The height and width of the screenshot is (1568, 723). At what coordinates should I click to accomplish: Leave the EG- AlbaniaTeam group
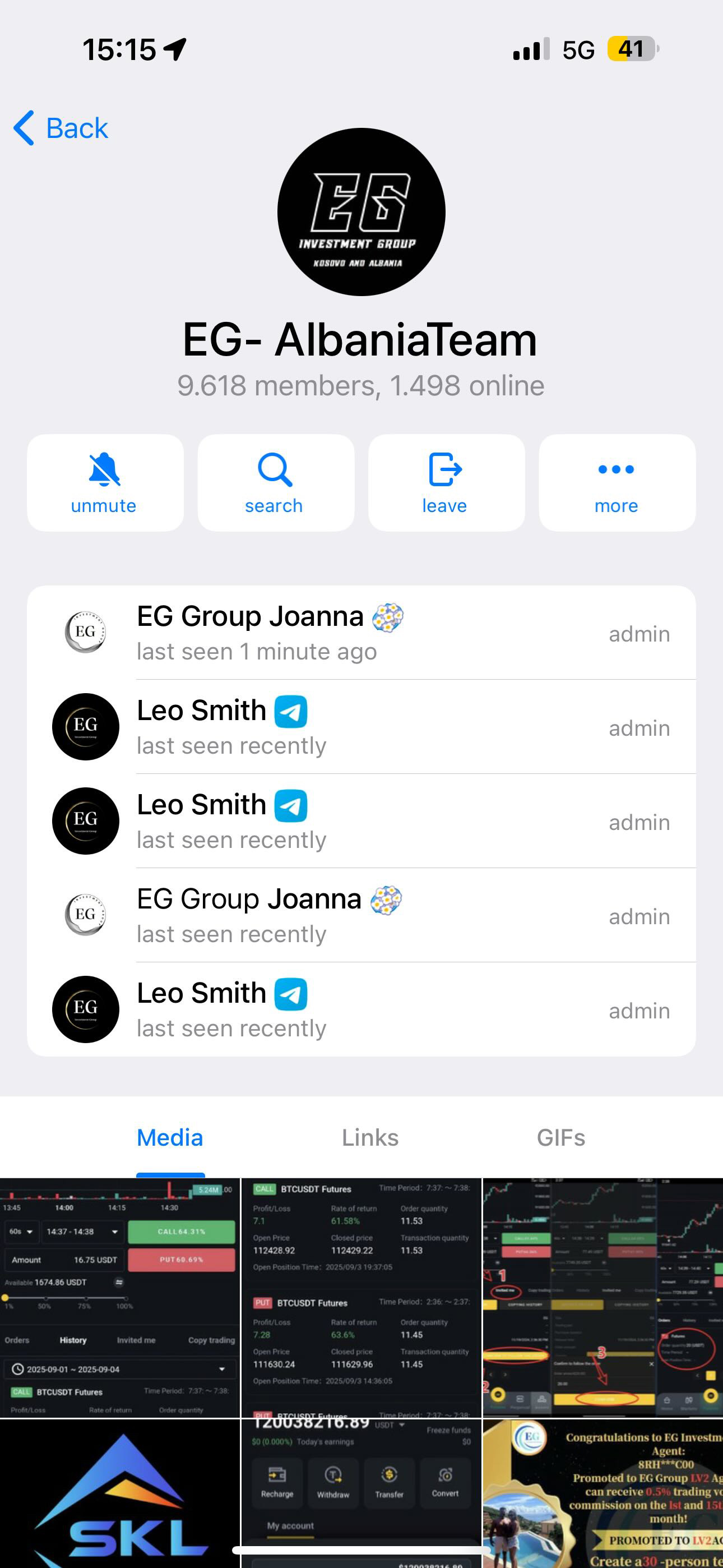pos(446,483)
